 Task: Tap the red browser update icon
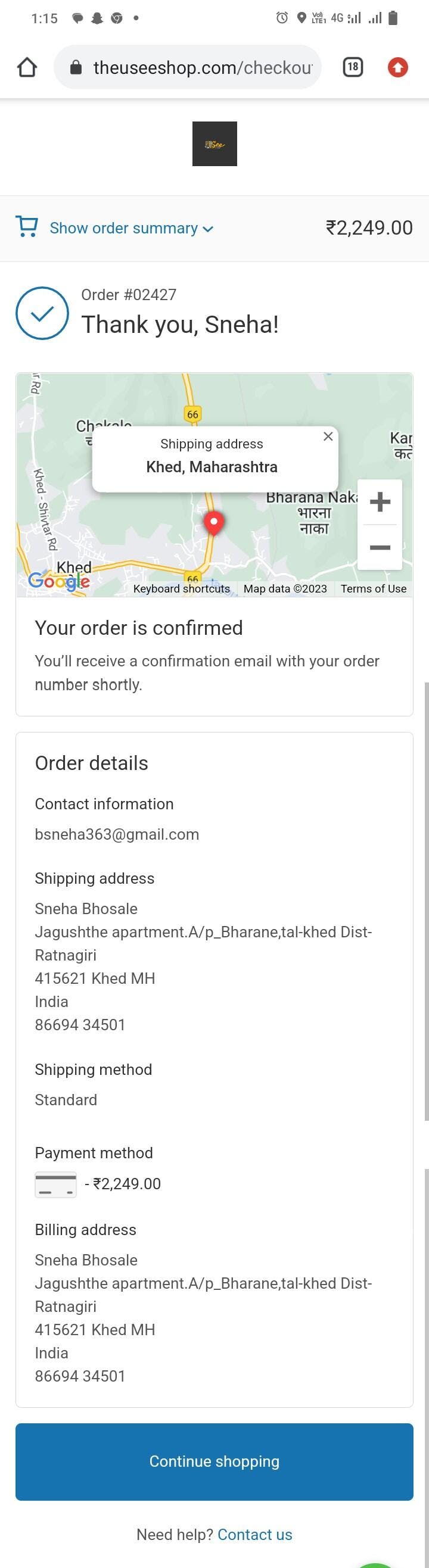click(397, 67)
